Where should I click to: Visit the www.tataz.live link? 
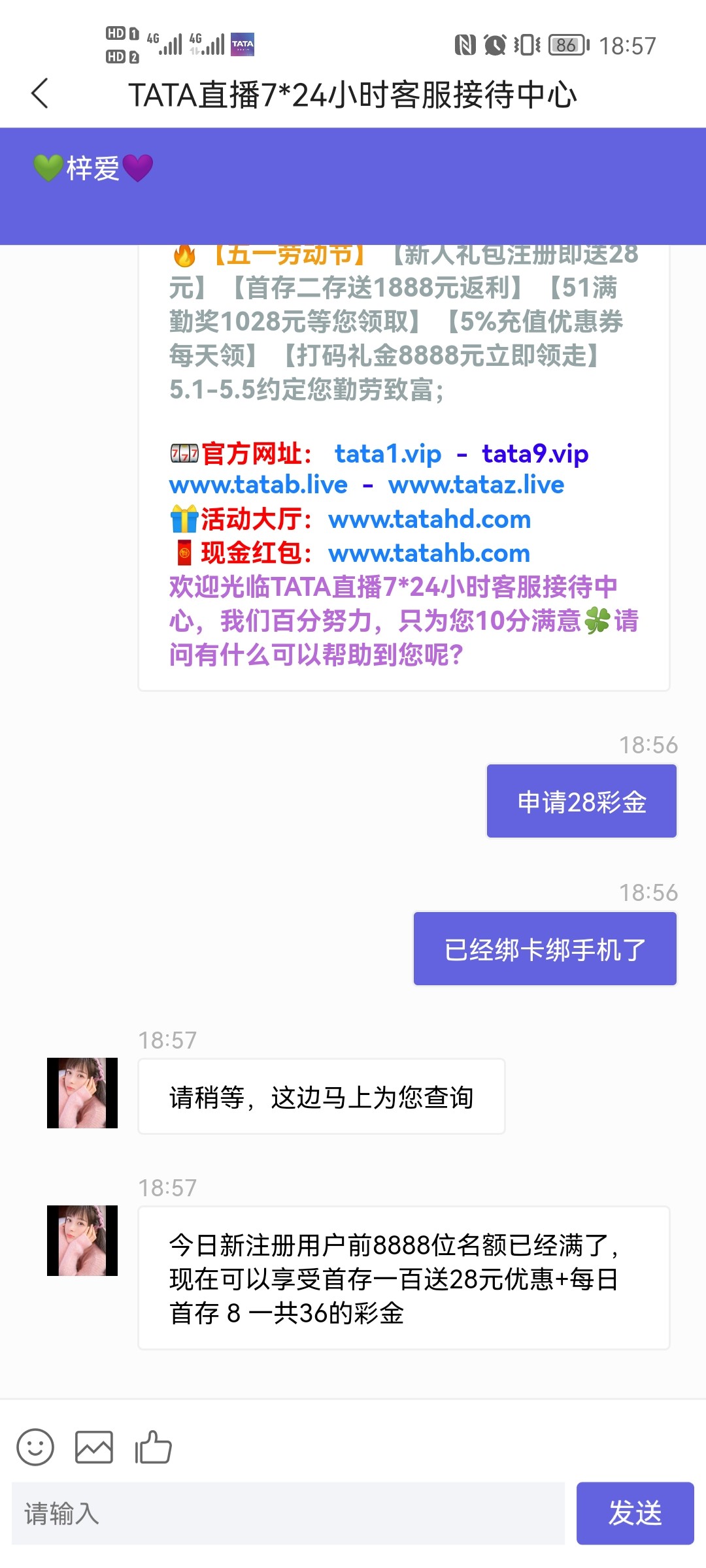point(476,485)
